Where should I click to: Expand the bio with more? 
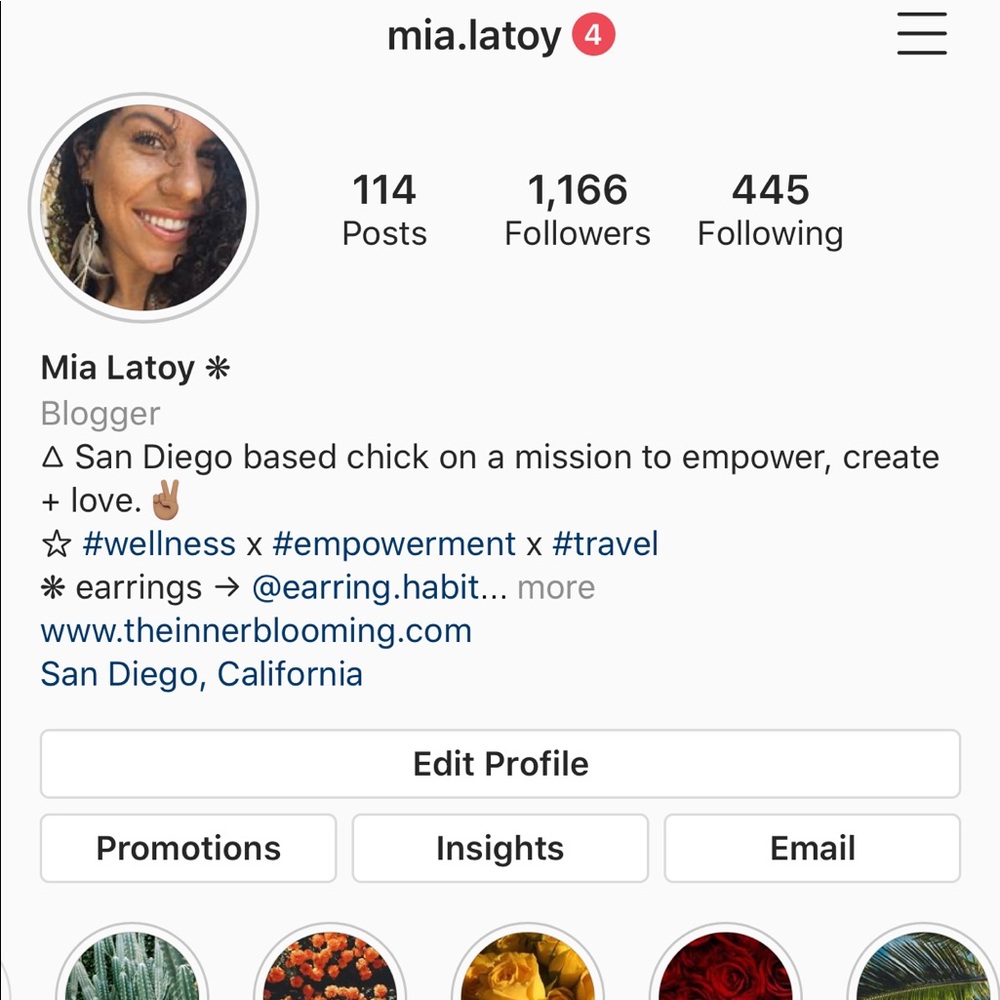coord(556,587)
